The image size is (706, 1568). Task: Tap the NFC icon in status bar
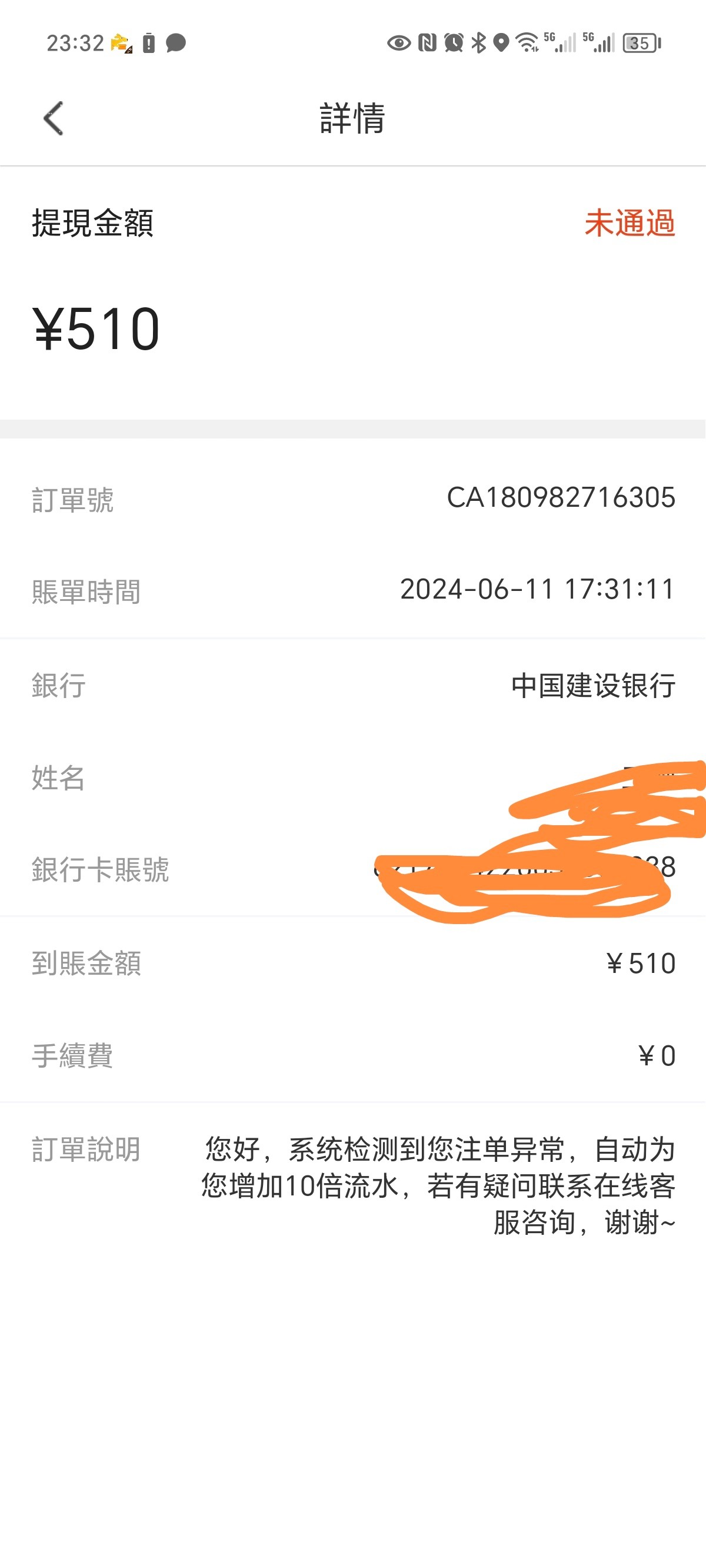pyautogui.click(x=427, y=44)
